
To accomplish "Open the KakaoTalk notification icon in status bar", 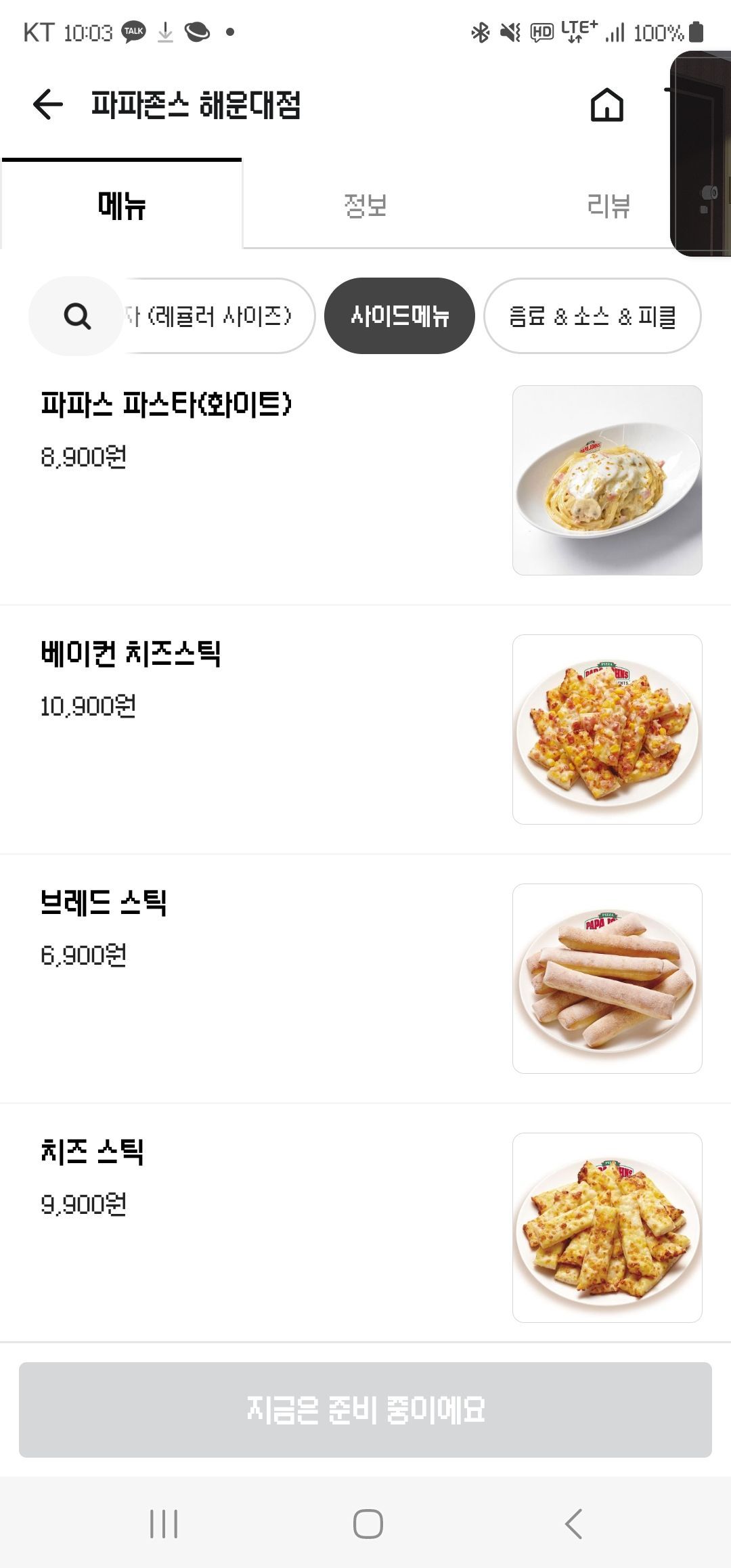I will [133, 31].
